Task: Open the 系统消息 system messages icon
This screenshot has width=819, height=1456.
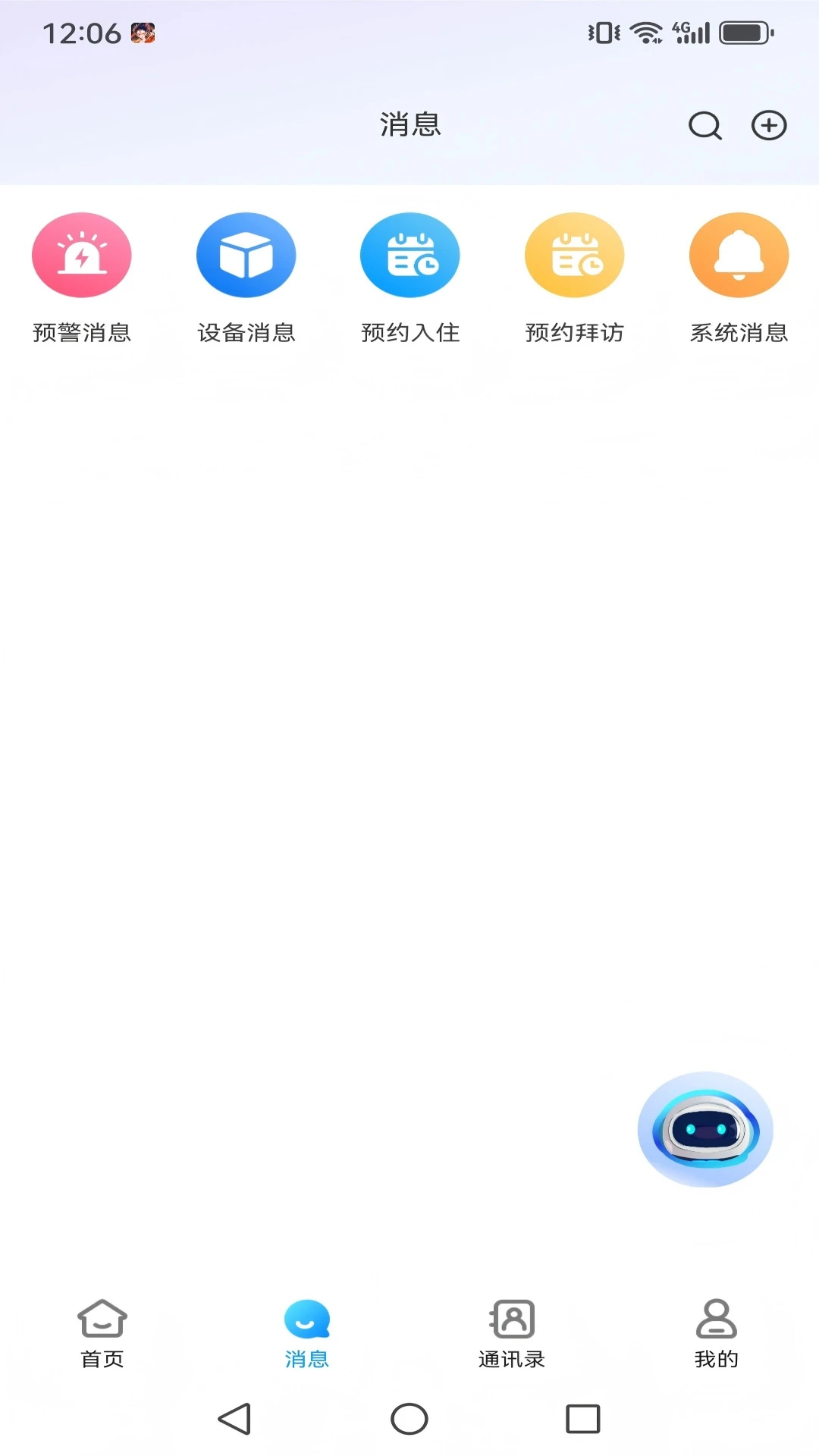Action: coord(738,255)
